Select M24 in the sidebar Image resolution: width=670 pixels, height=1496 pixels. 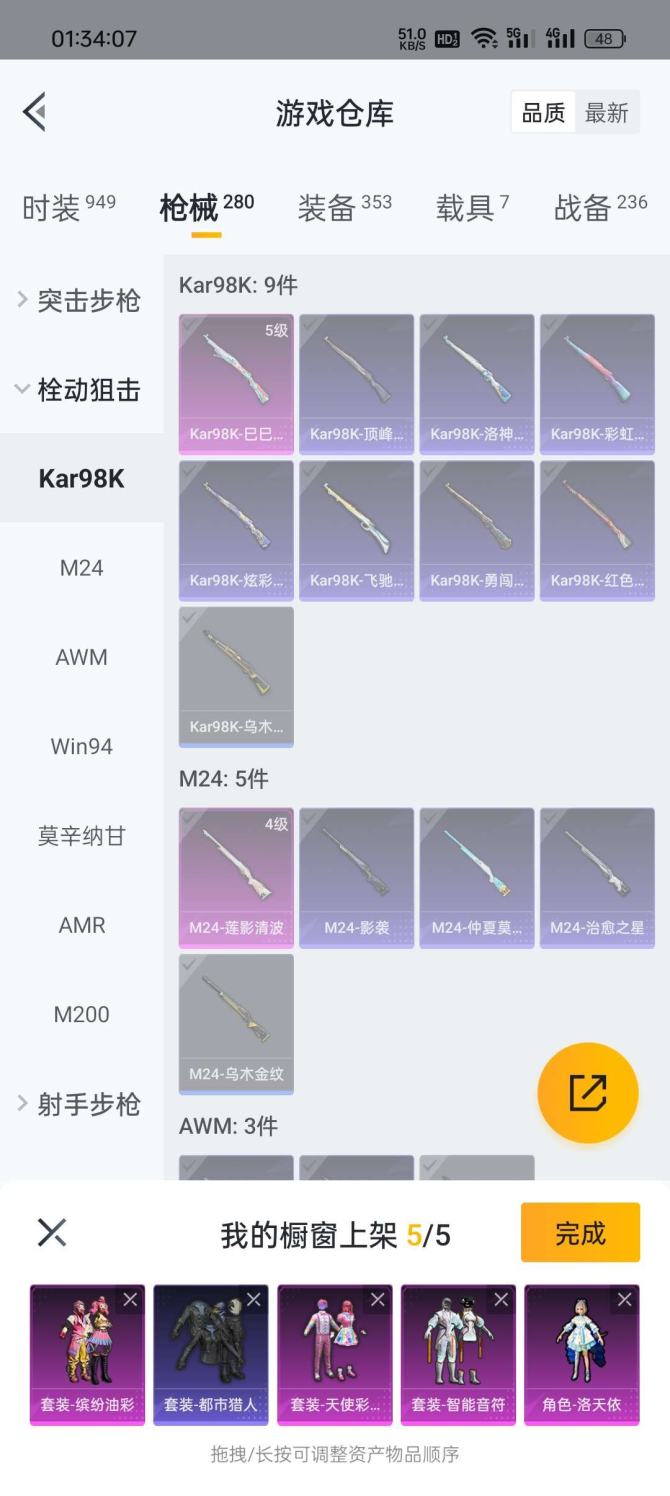click(82, 568)
